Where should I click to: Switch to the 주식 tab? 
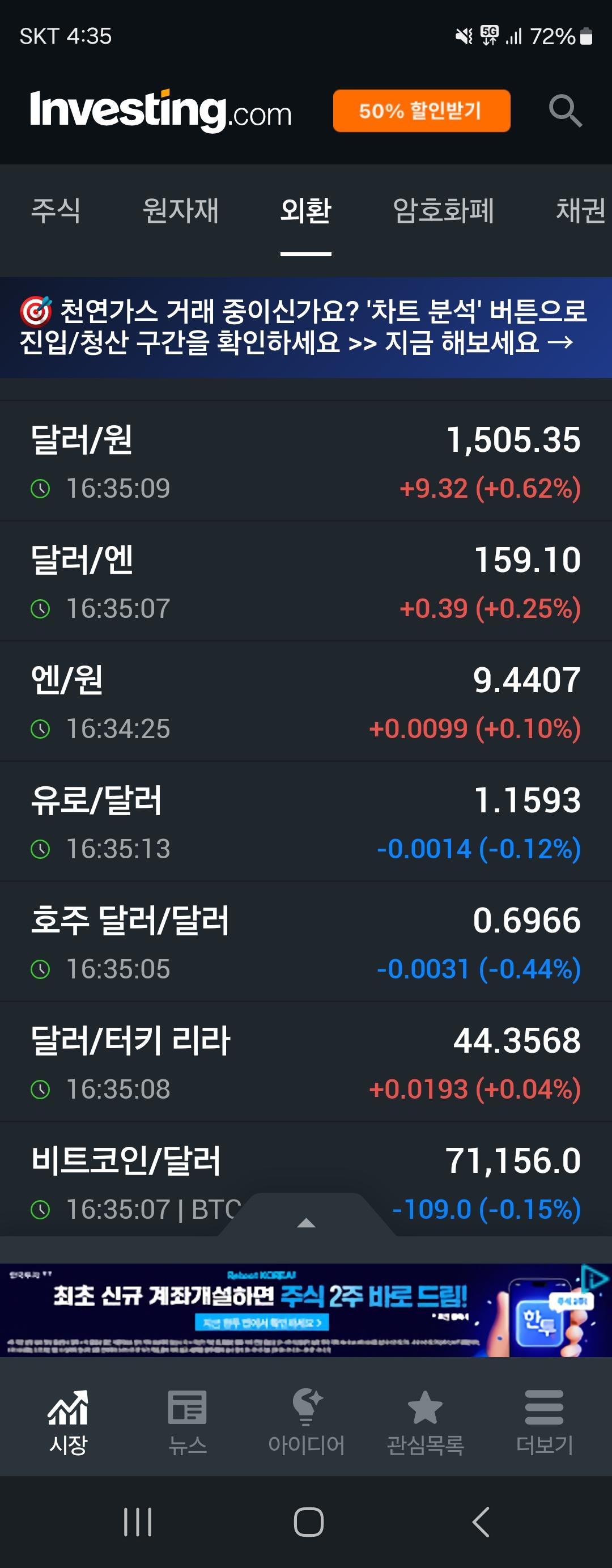point(56,211)
